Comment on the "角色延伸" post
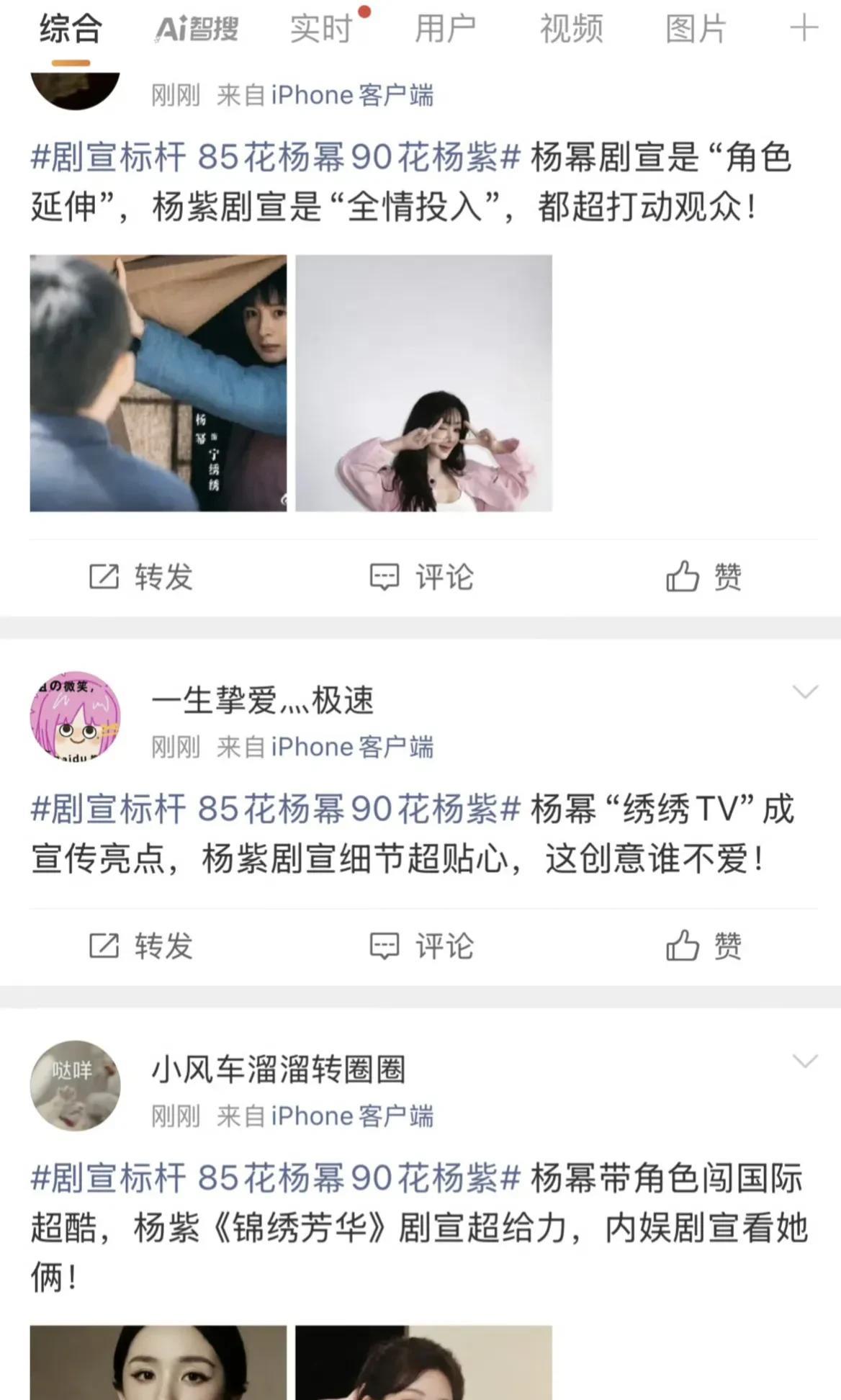 (x=421, y=577)
